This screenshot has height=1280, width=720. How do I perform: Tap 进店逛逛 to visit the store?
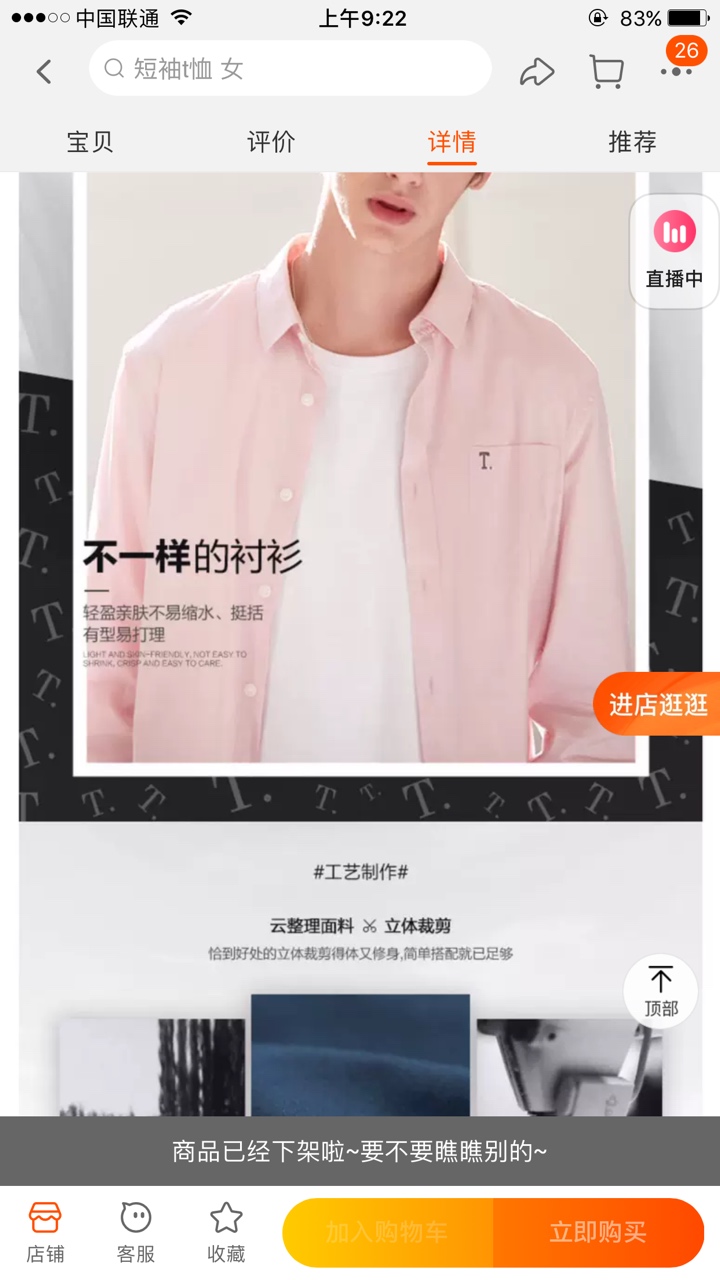tap(658, 704)
